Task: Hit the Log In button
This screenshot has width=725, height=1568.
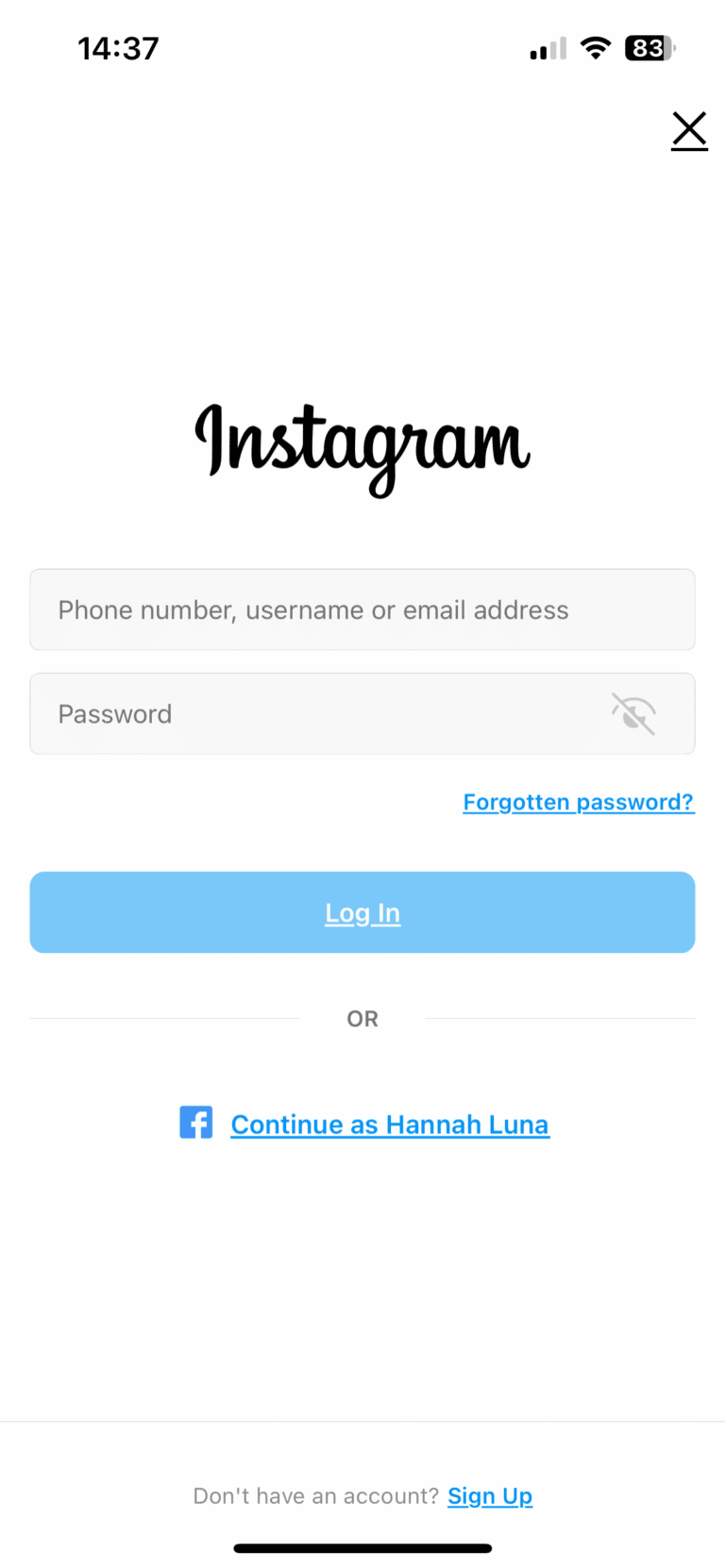Action: pos(362,912)
